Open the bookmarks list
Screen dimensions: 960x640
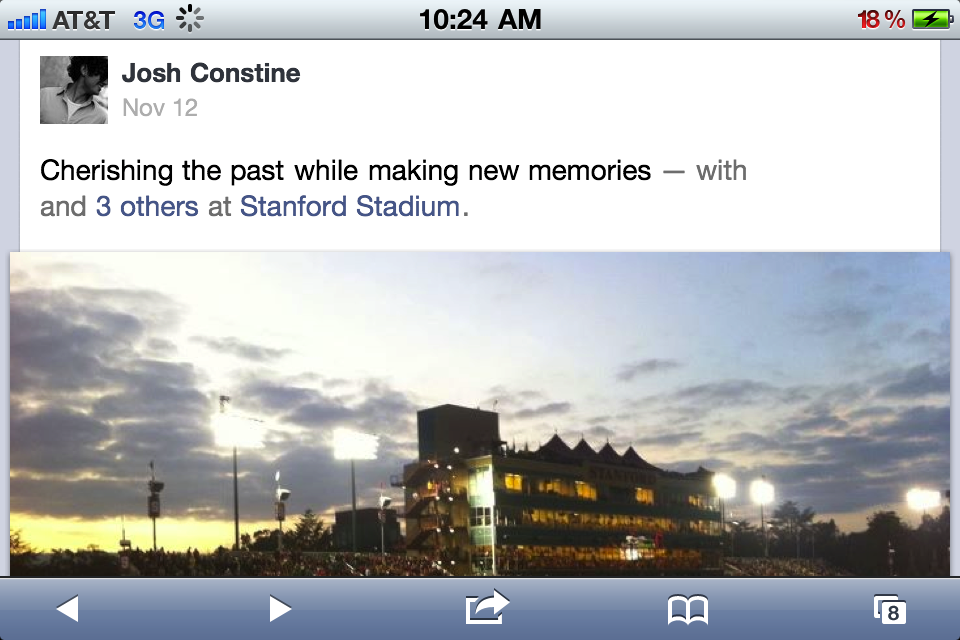[x=688, y=608]
